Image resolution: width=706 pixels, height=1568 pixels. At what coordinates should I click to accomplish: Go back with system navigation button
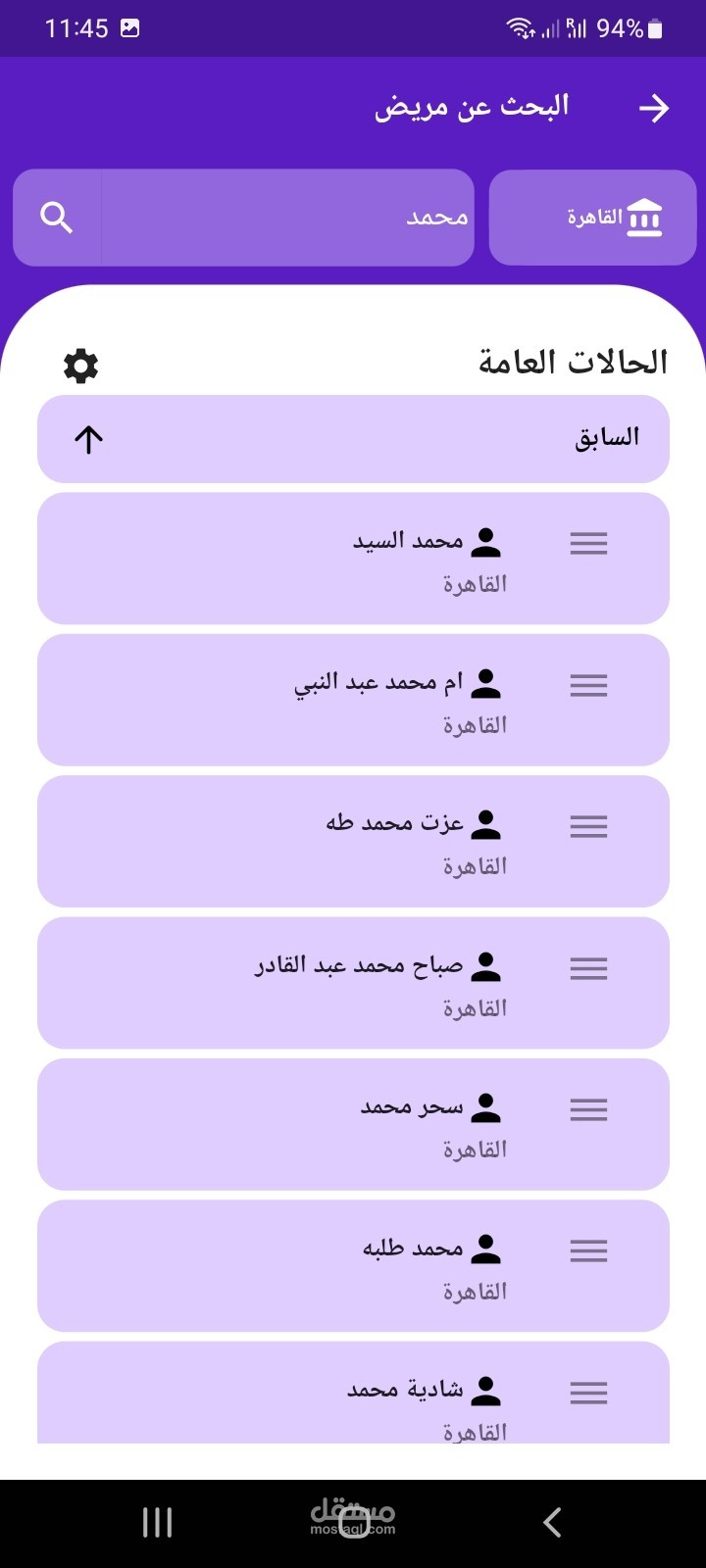552,1522
